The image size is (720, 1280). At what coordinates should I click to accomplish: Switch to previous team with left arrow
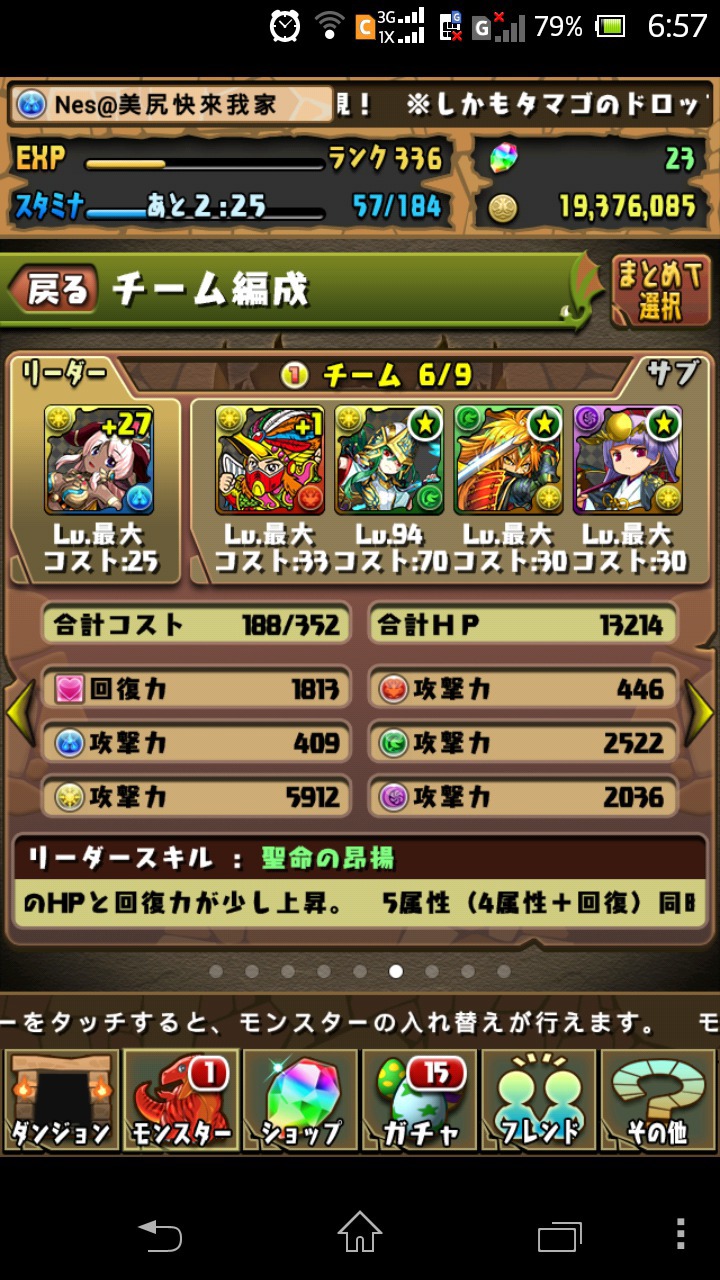[x=20, y=711]
